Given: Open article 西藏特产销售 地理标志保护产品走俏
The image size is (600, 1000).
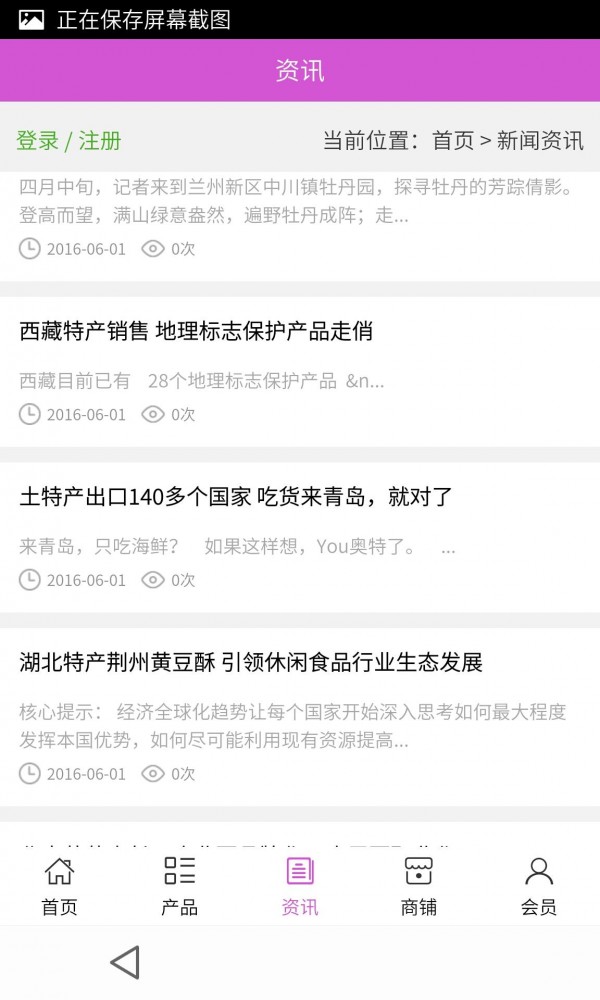Looking at the screenshot, I should (x=196, y=332).
